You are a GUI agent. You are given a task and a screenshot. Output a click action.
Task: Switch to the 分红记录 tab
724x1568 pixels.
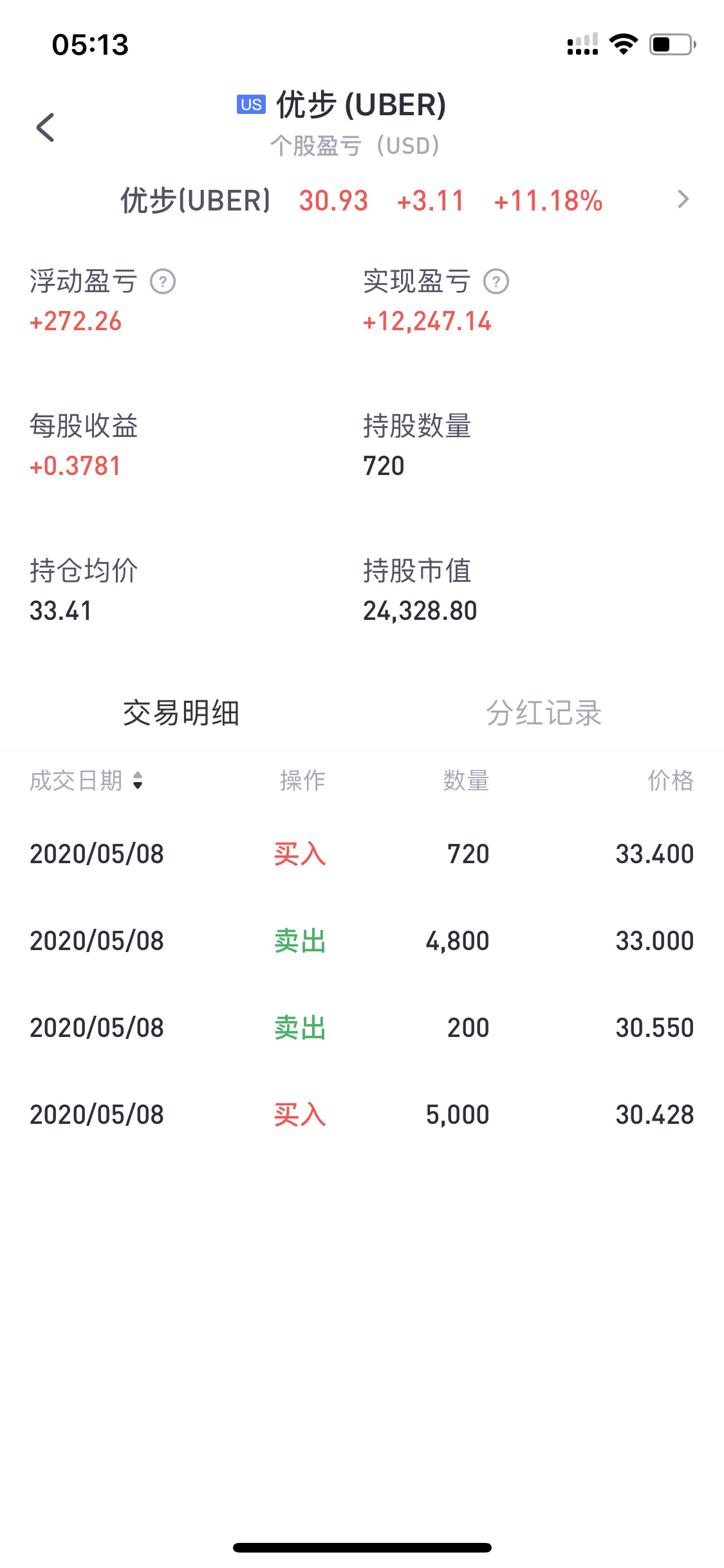(544, 713)
